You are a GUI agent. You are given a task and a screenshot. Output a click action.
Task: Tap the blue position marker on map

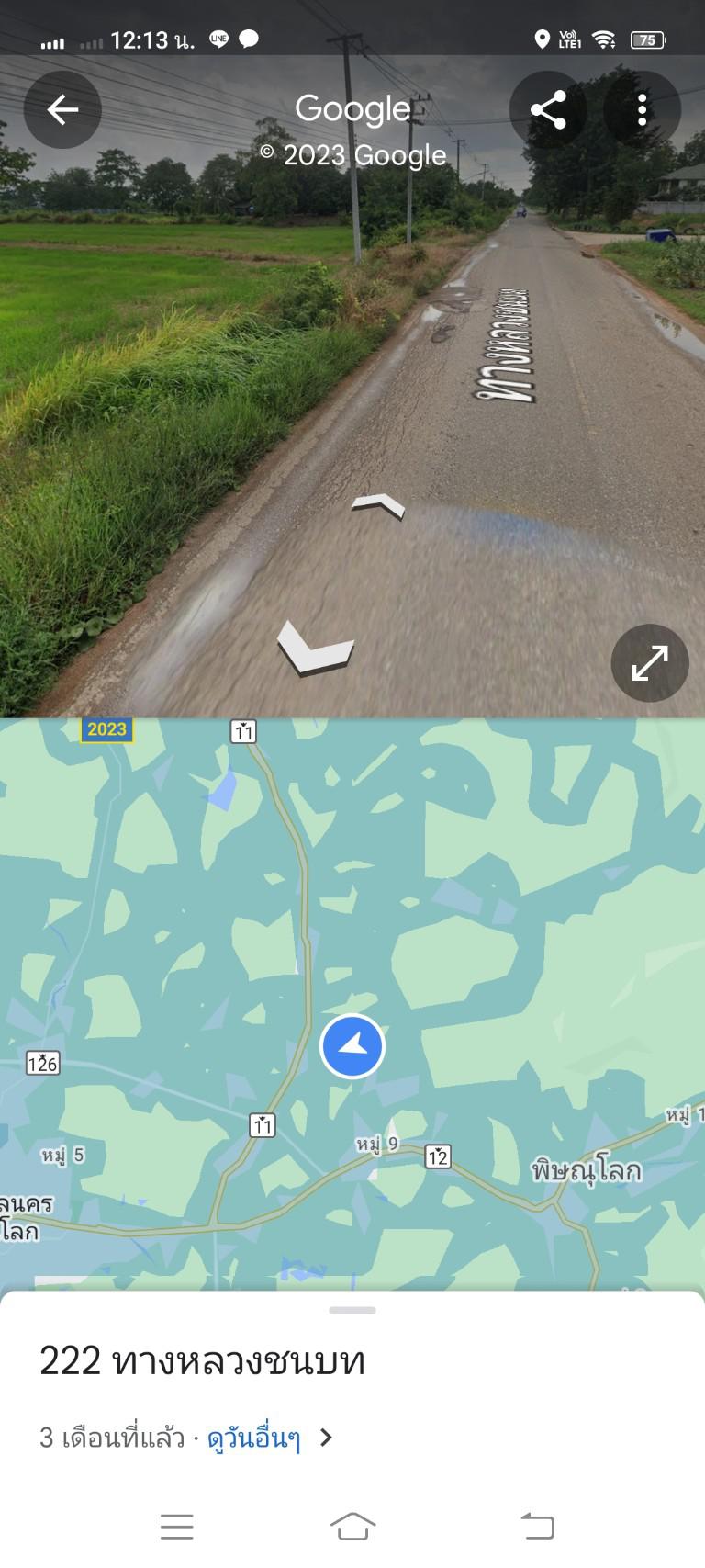tap(352, 1046)
